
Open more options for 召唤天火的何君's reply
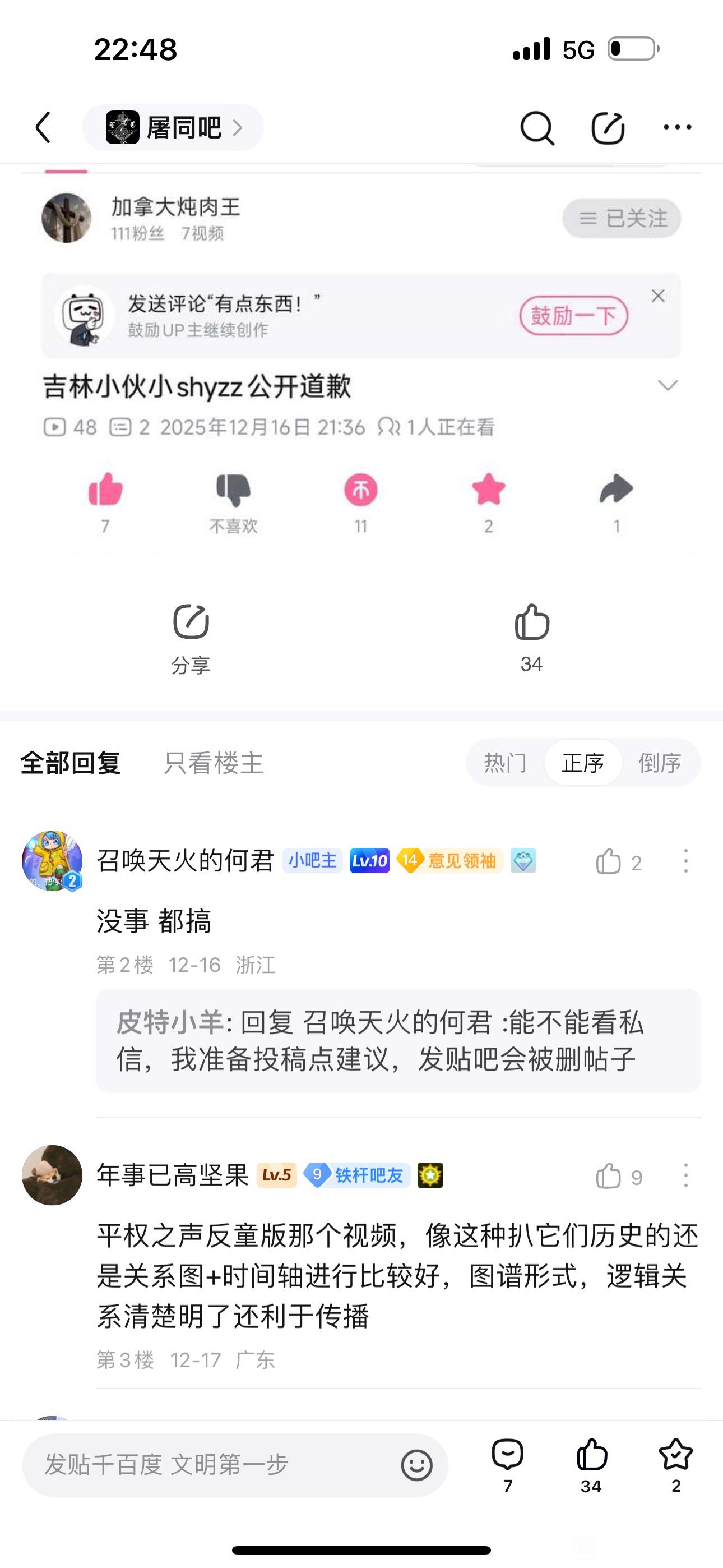pyautogui.click(x=686, y=861)
